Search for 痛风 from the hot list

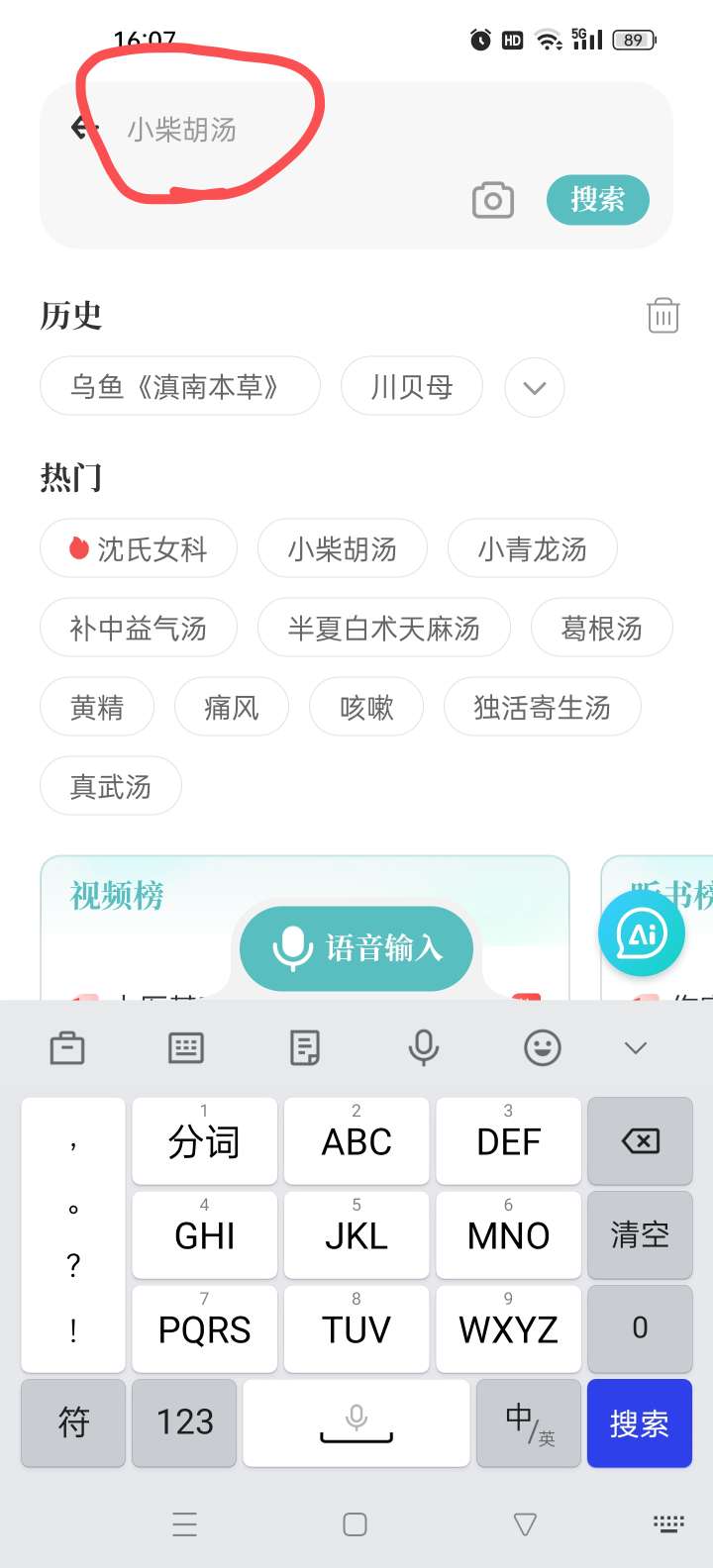click(x=232, y=707)
